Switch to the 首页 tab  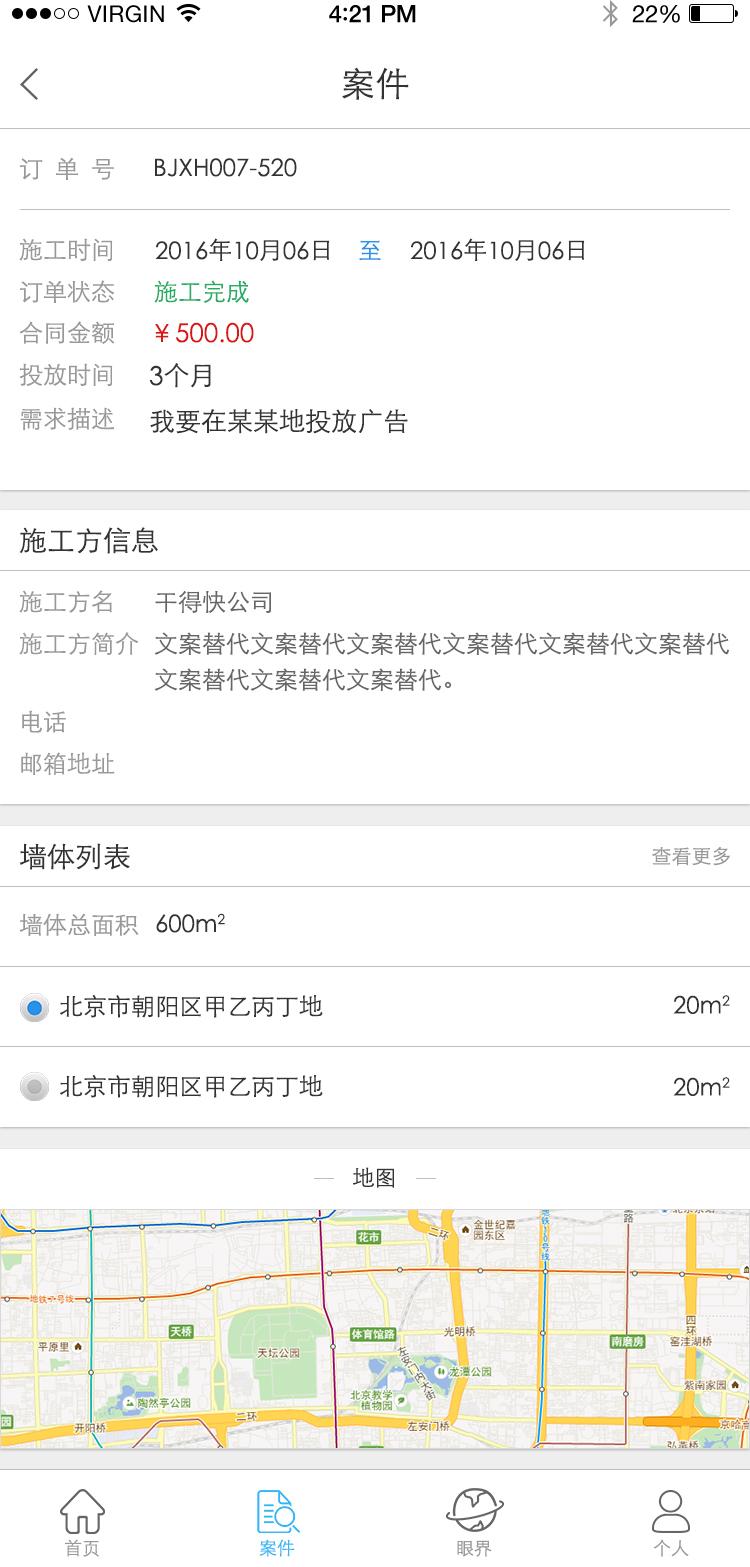pos(82,1521)
